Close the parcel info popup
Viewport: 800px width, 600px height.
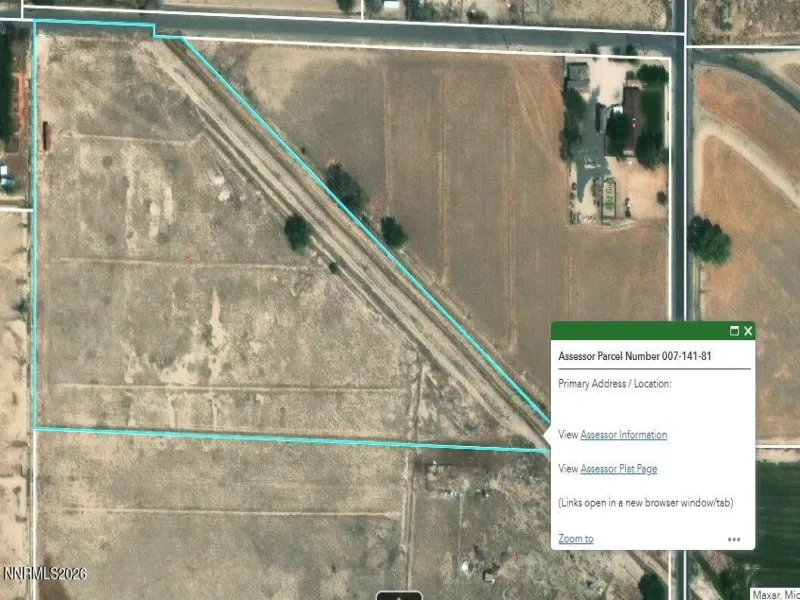coord(748,331)
